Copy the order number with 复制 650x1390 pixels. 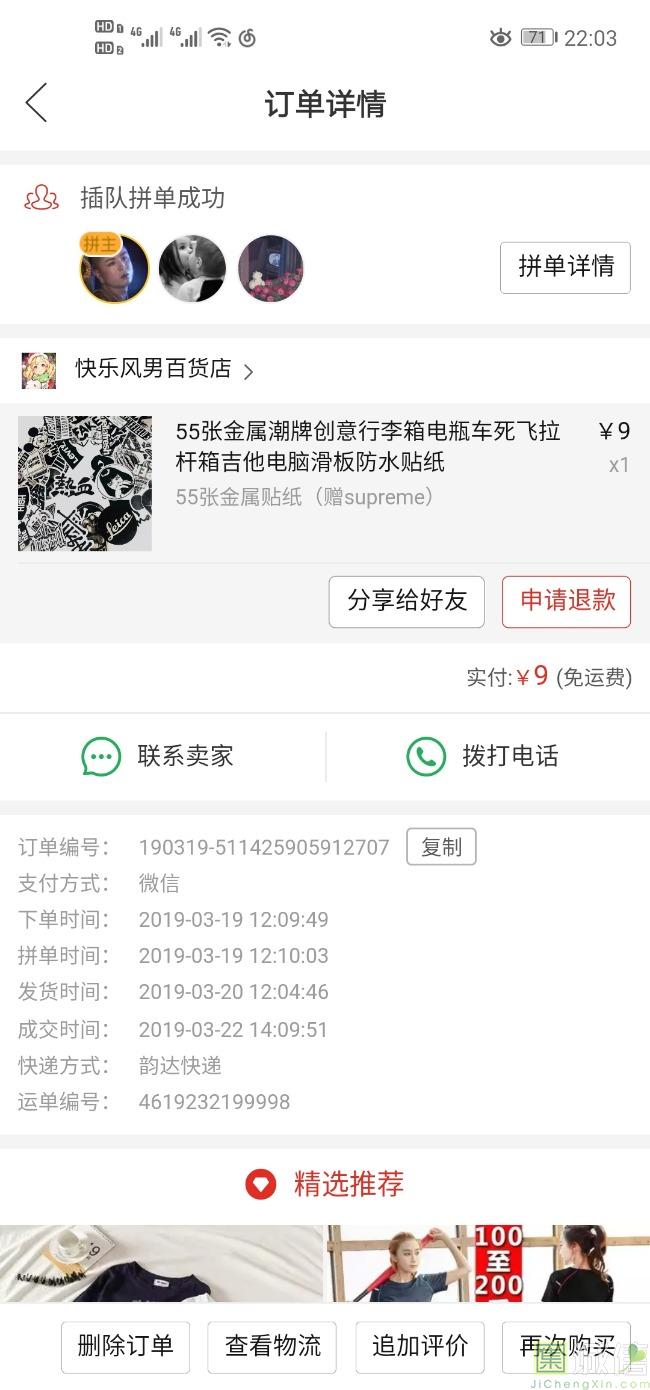click(x=441, y=847)
